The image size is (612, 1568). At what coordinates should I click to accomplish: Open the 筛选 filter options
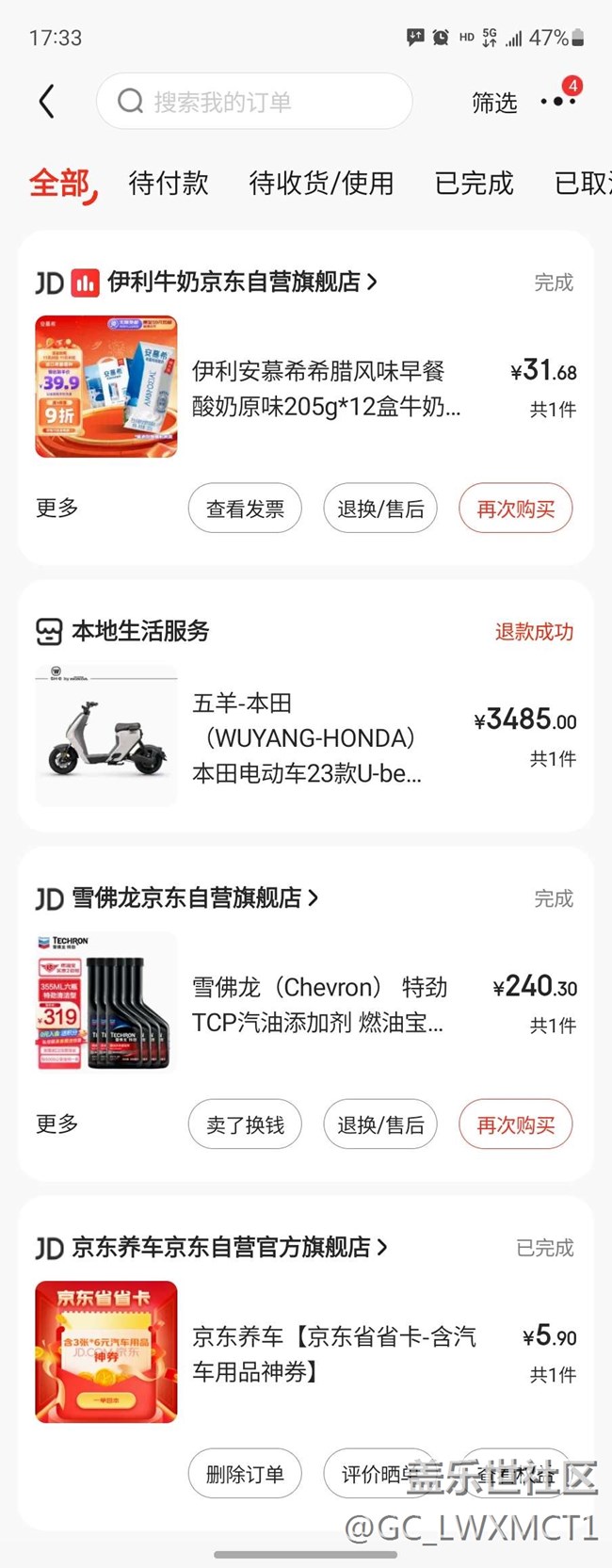pyautogui.click(x=494, y=103)
